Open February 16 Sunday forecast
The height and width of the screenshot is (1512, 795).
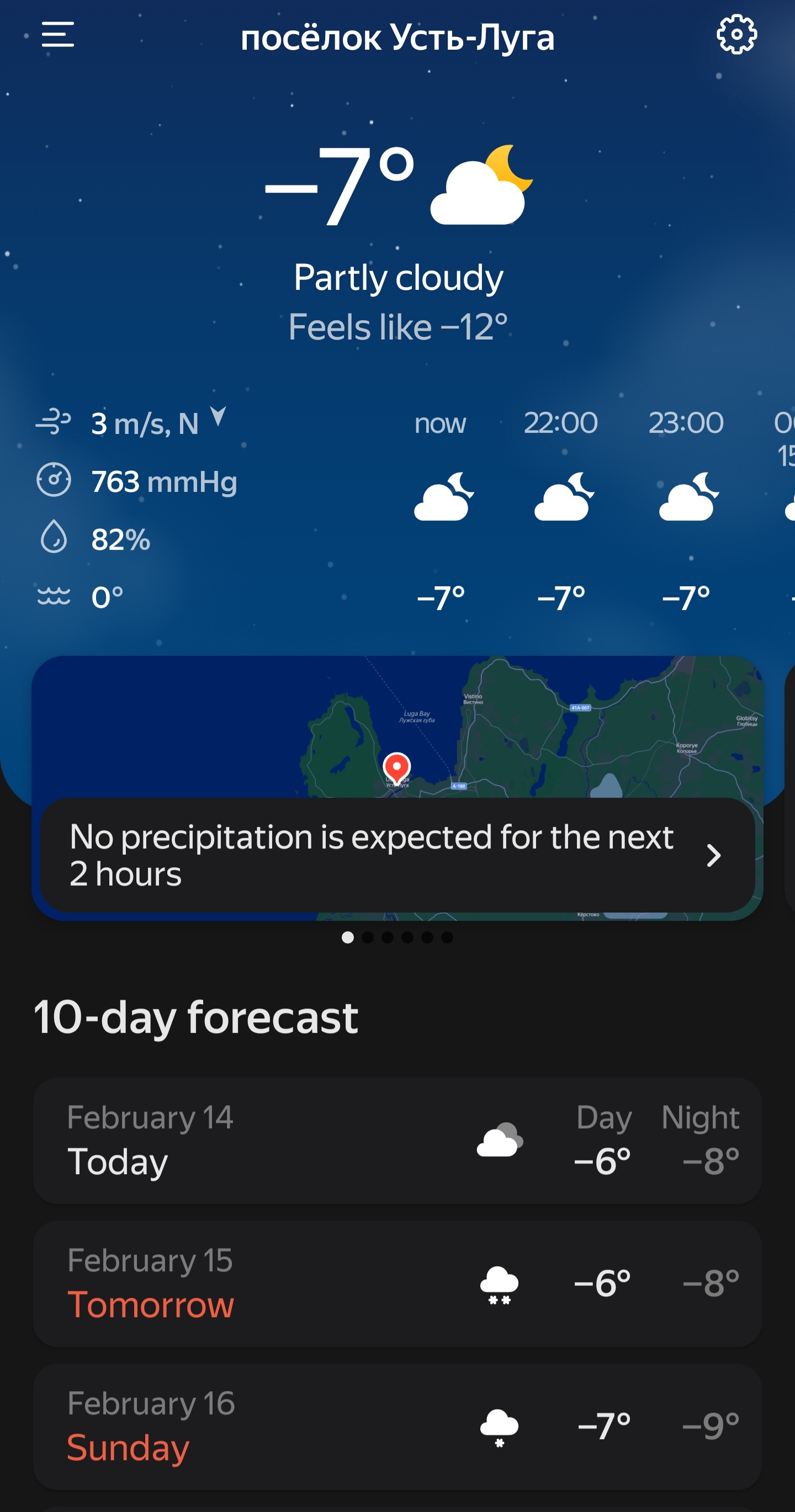(397, 1427)
